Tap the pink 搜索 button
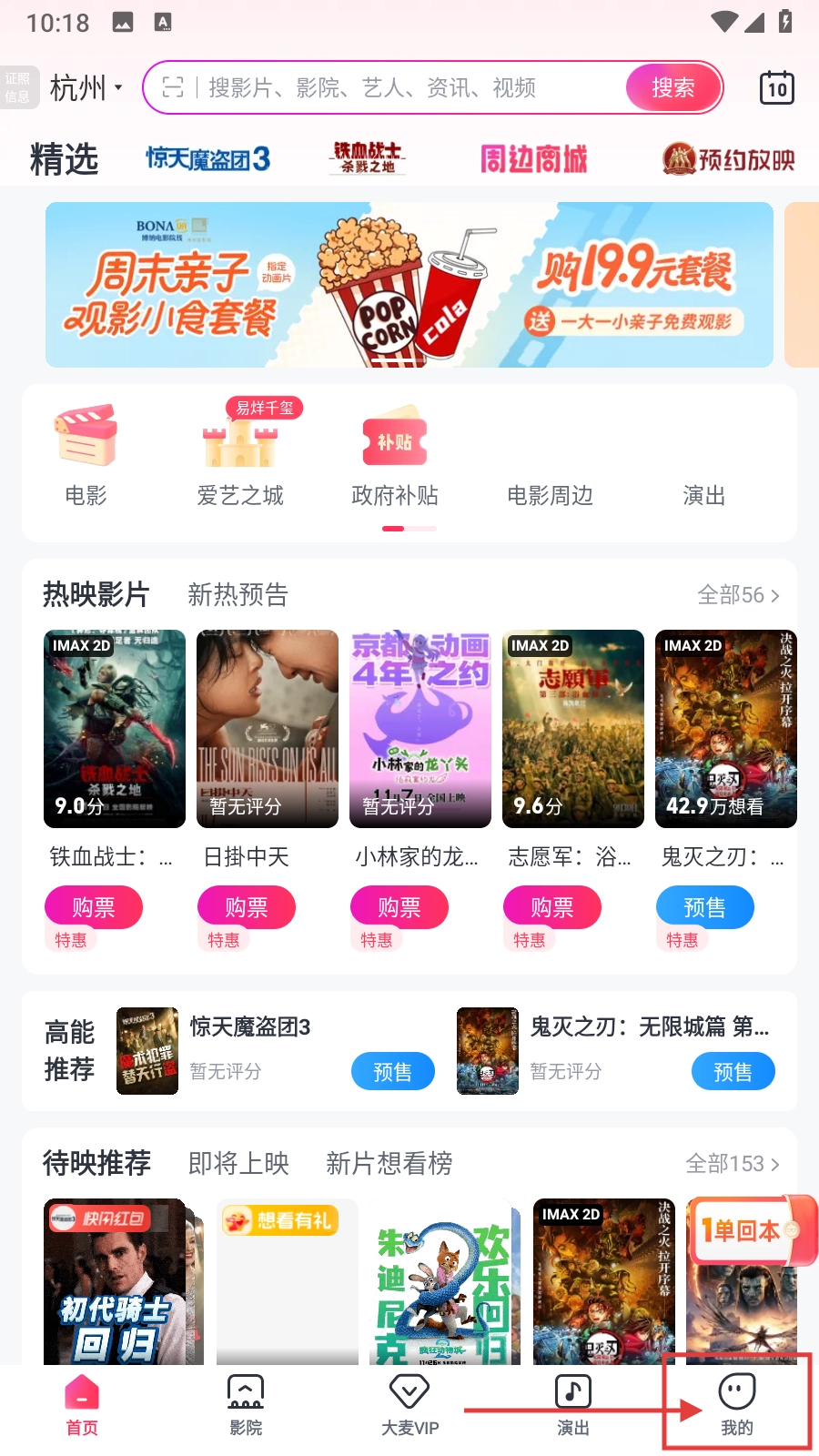Viewport: 819px width, 1456px height. pyautogui.click(x=673, y=88)
